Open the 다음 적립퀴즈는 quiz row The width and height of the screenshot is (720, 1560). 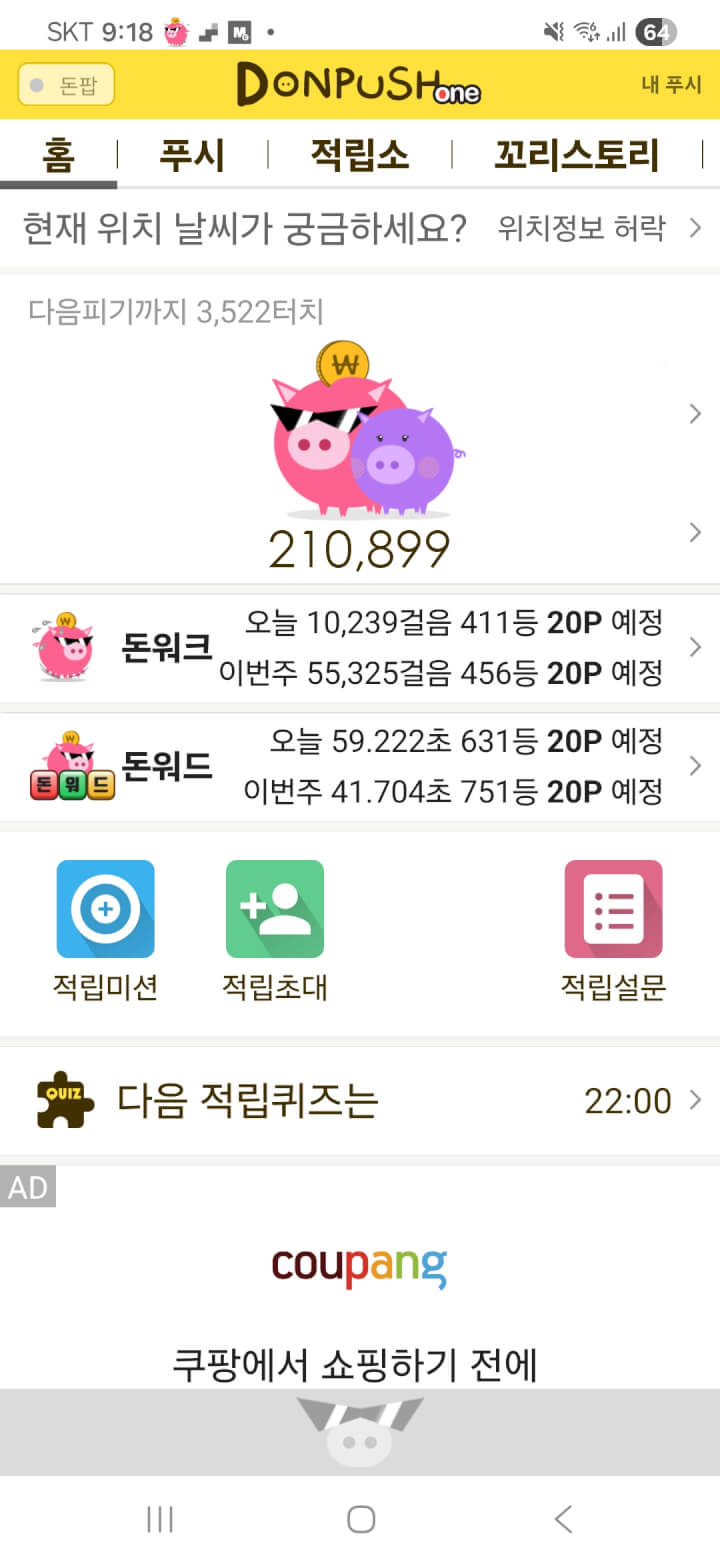click(x=360, y=1101)
